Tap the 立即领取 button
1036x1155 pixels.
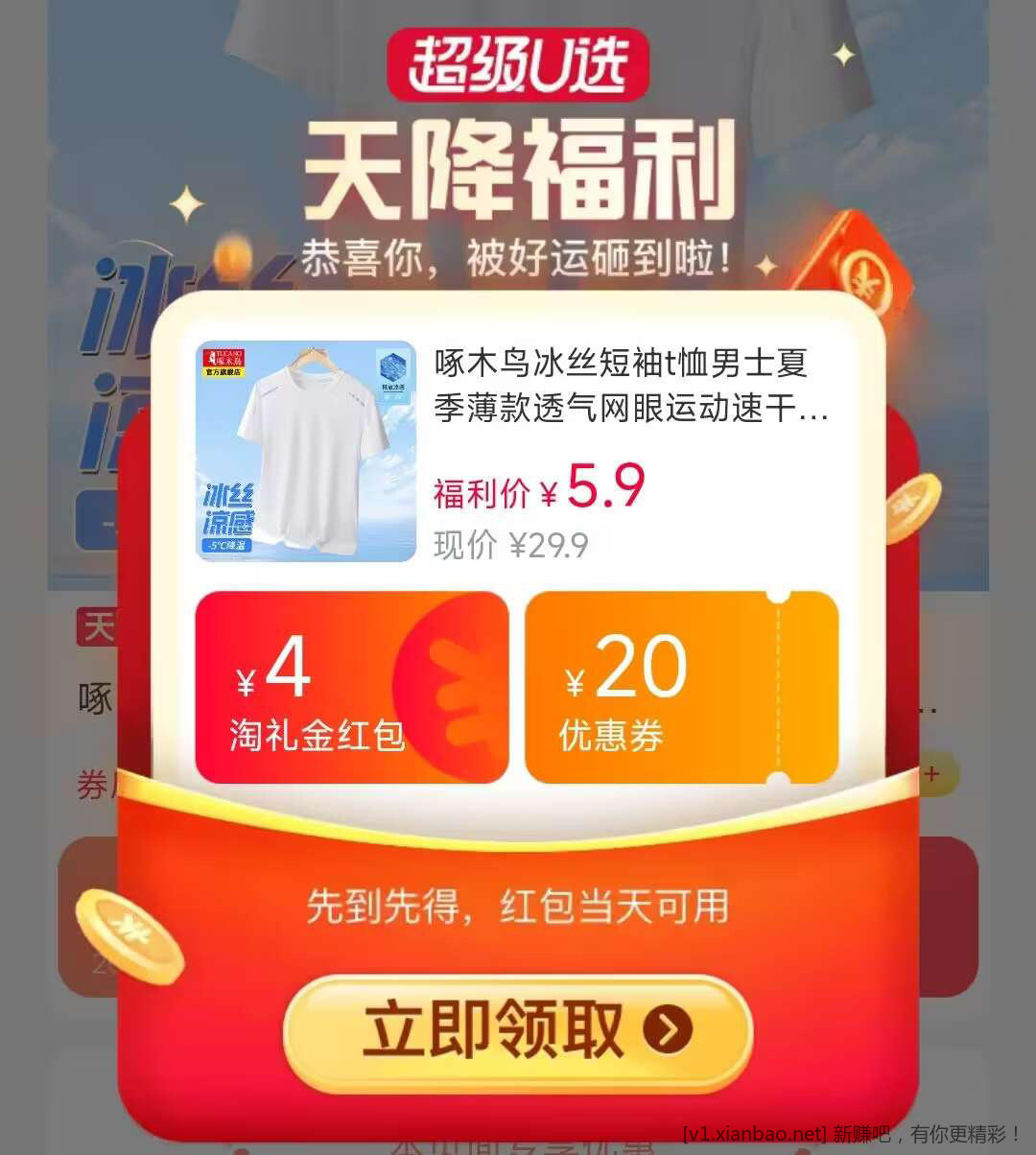click(518, 1031)
